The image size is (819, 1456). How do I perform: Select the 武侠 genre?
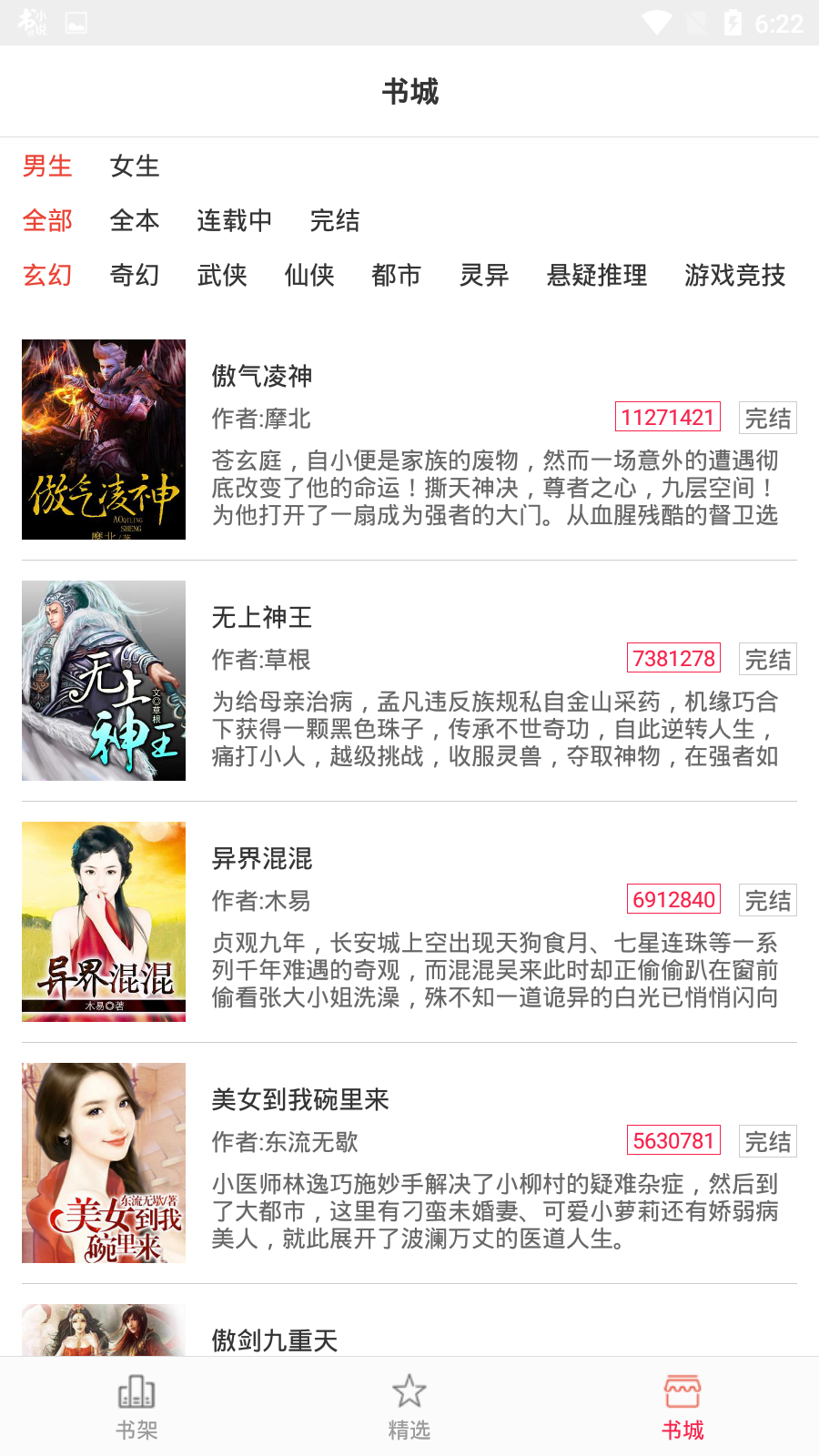click(222, 276)
